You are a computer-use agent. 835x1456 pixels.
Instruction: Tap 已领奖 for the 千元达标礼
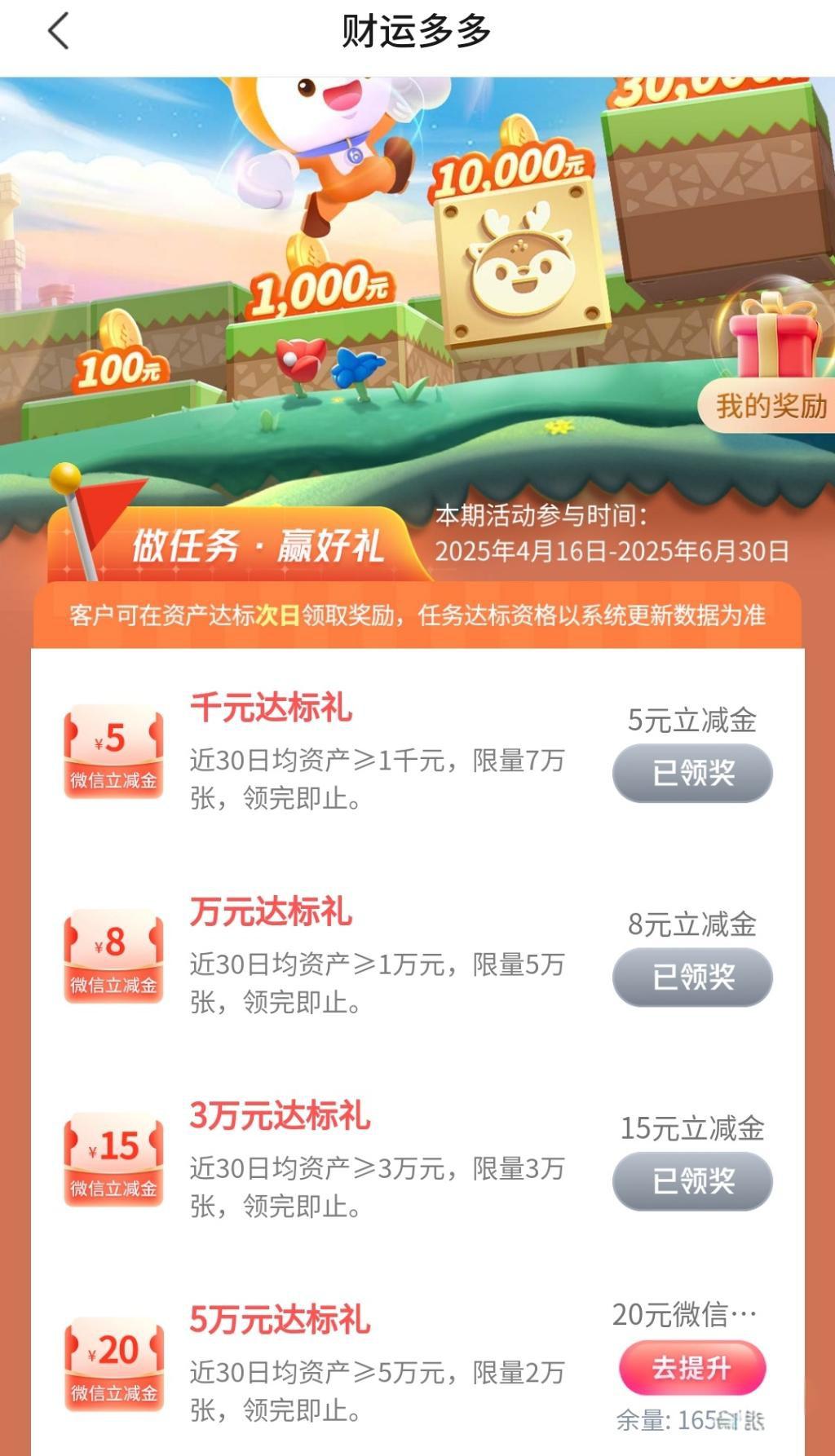point(692,773)
